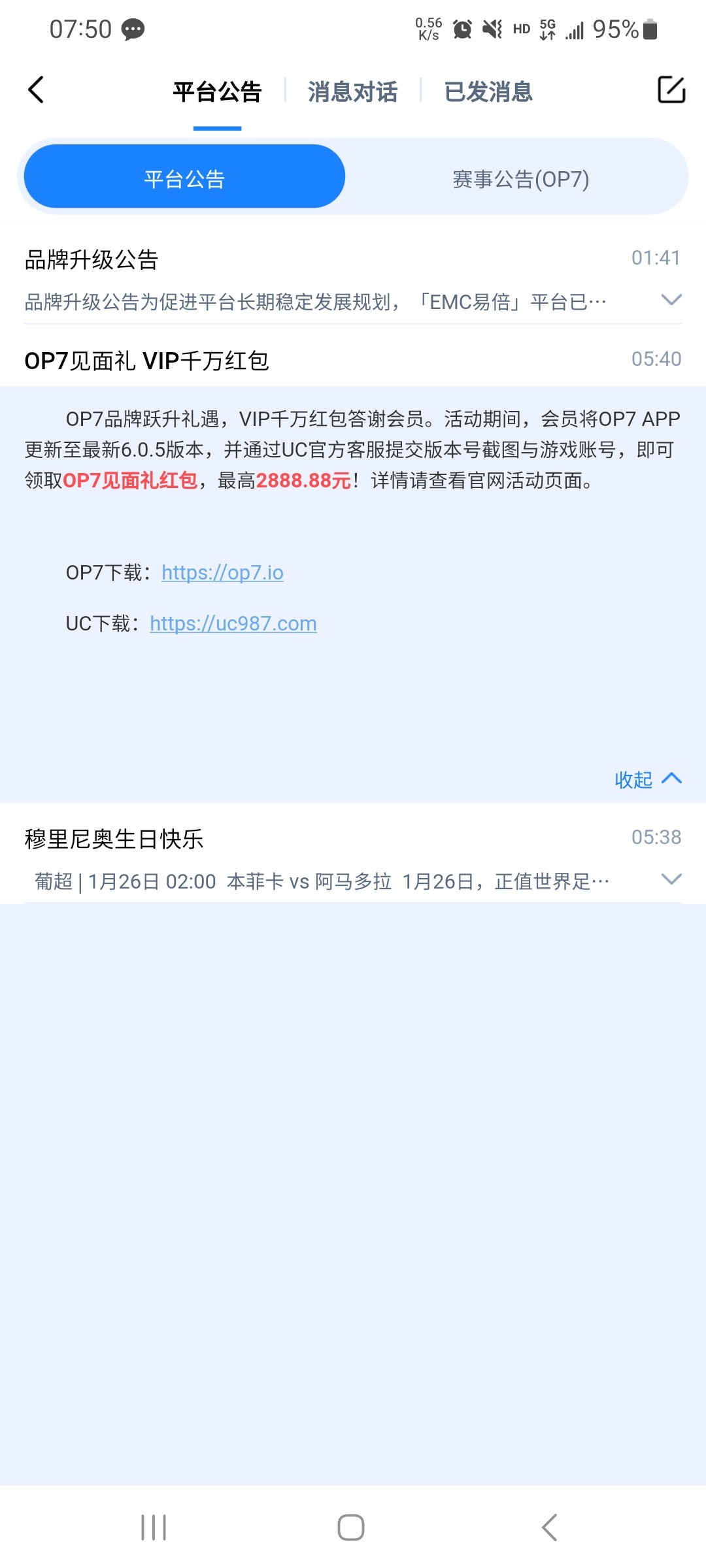Switch to the 已发消息 tab
Screen dimensions: 706x1568
pos(488,92)
